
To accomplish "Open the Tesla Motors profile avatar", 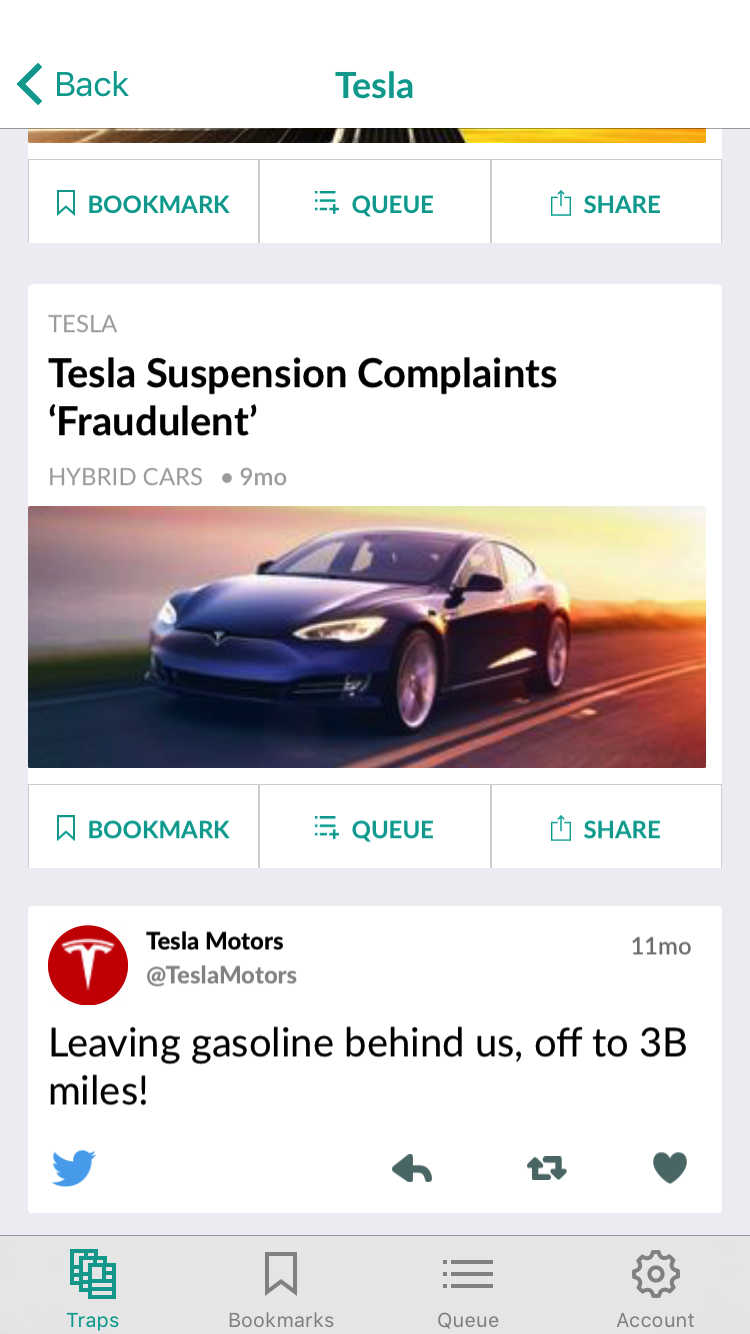I will (x=88, y=965).
